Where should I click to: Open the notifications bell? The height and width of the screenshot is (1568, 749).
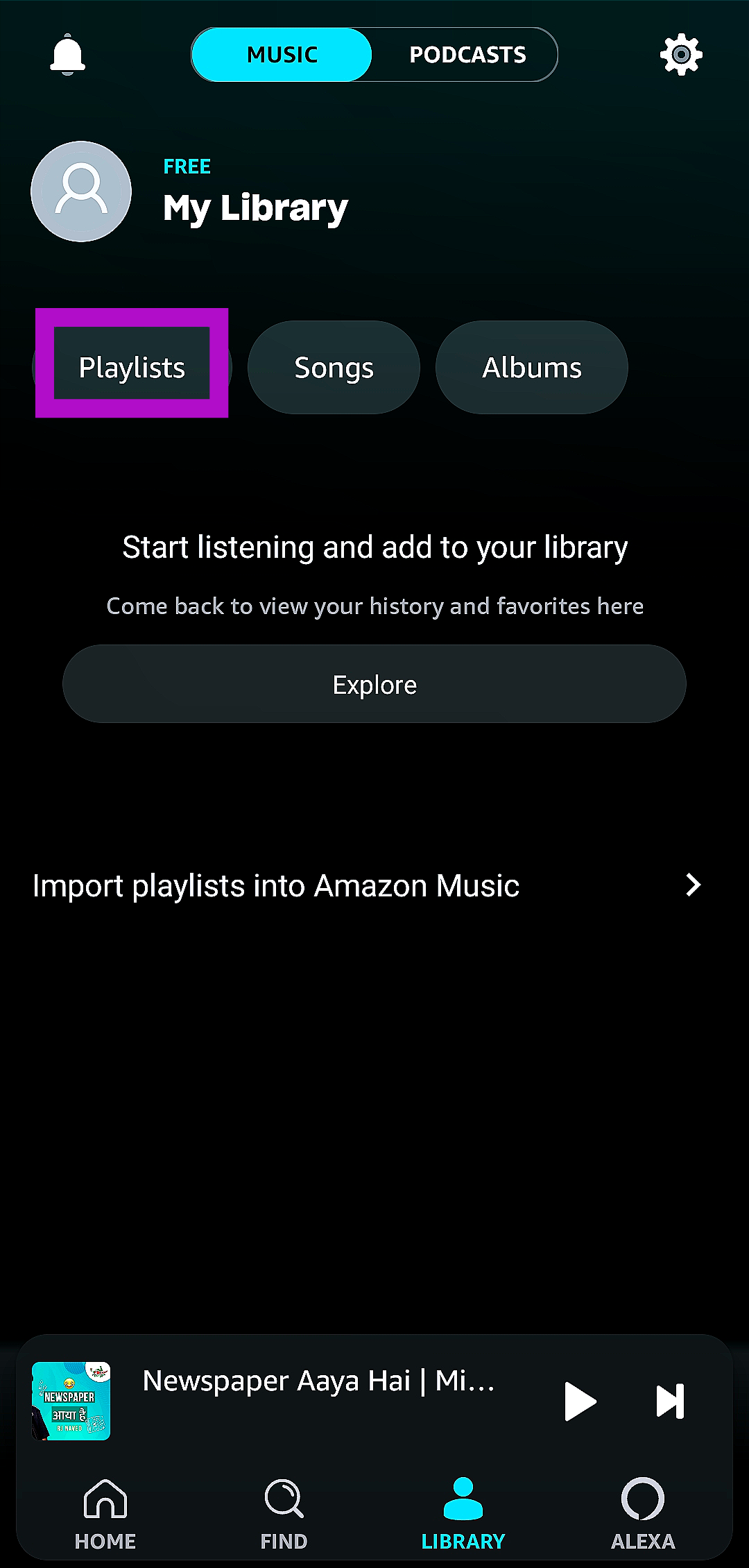(67, 54)
